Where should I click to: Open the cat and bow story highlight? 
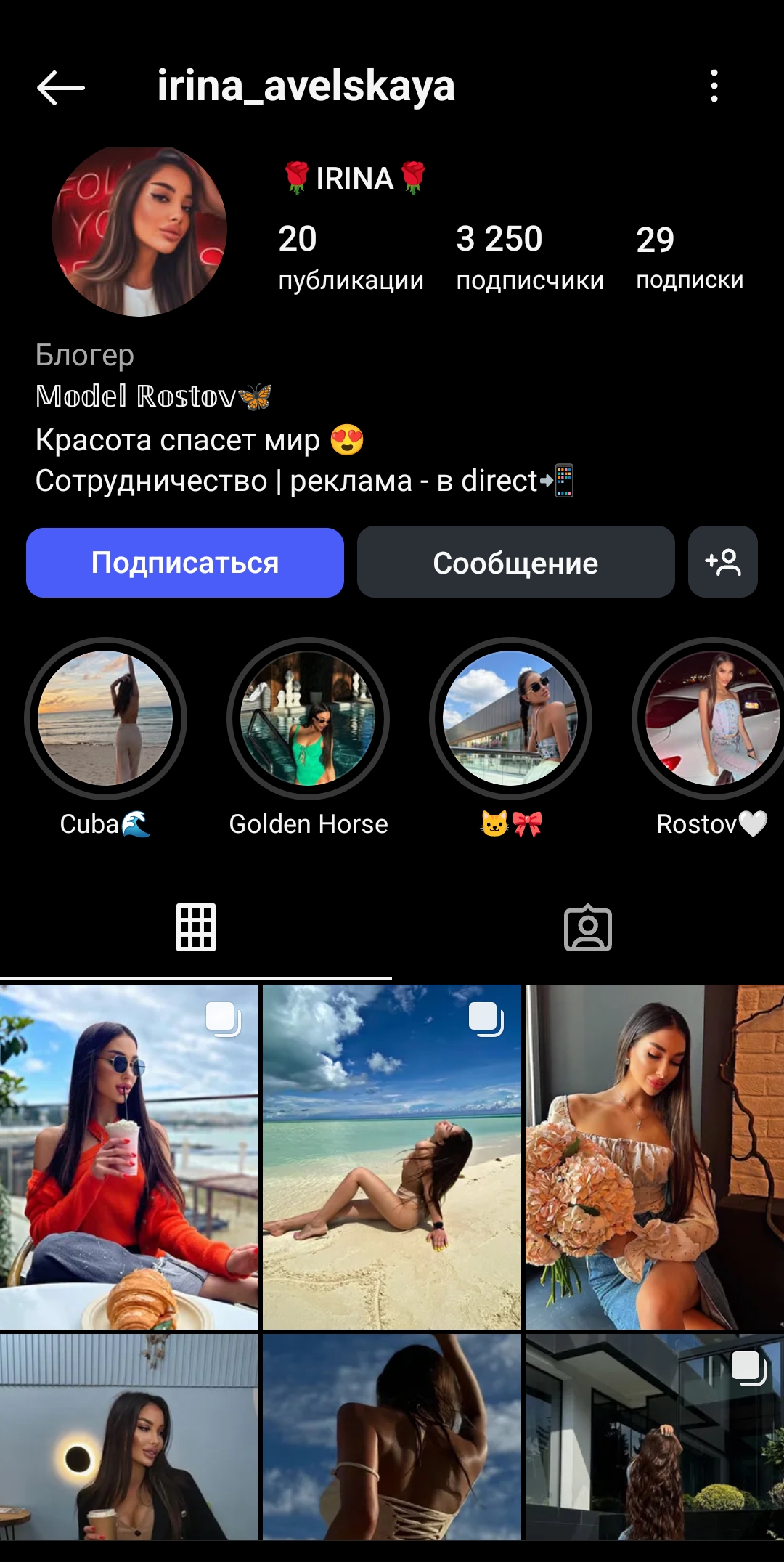point(513,719)
